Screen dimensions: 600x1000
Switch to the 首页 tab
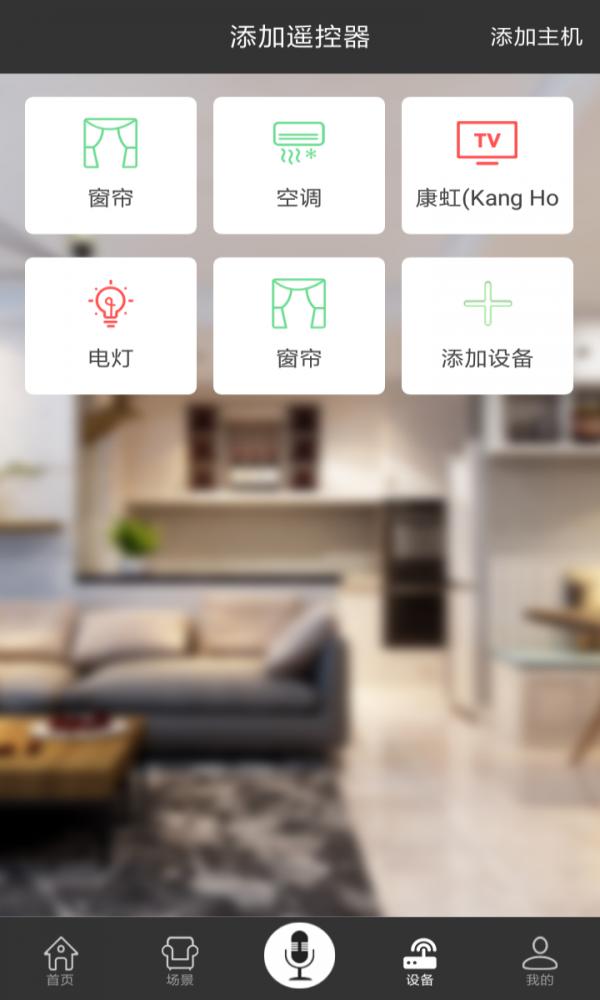[x=60, y=961]
